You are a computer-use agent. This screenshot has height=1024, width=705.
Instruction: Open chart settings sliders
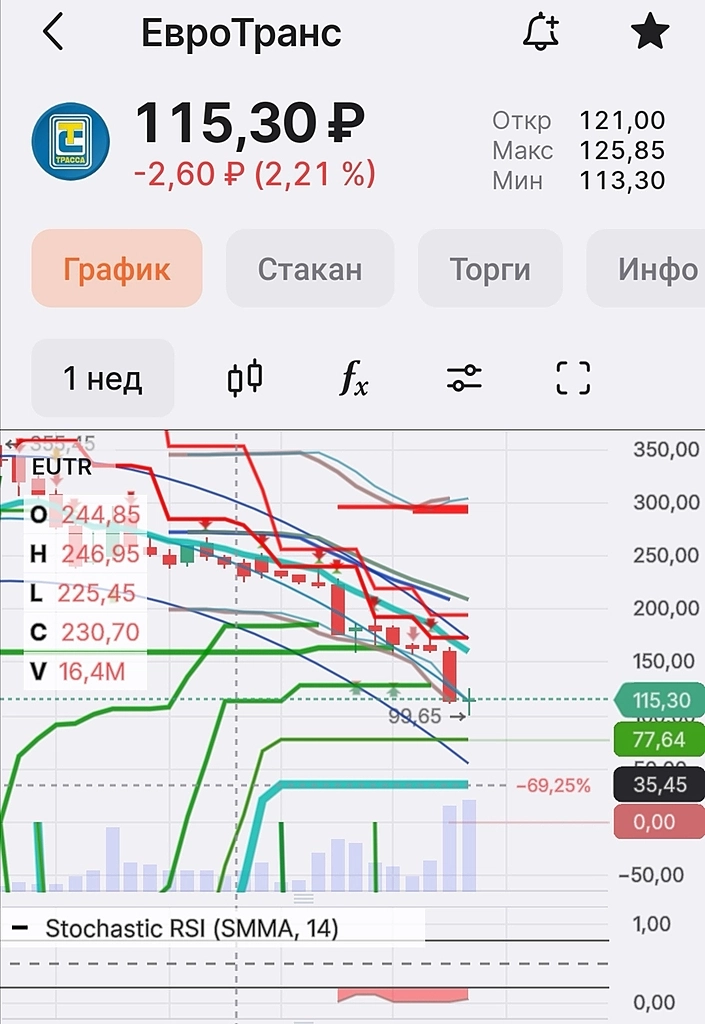coord(464,378)
